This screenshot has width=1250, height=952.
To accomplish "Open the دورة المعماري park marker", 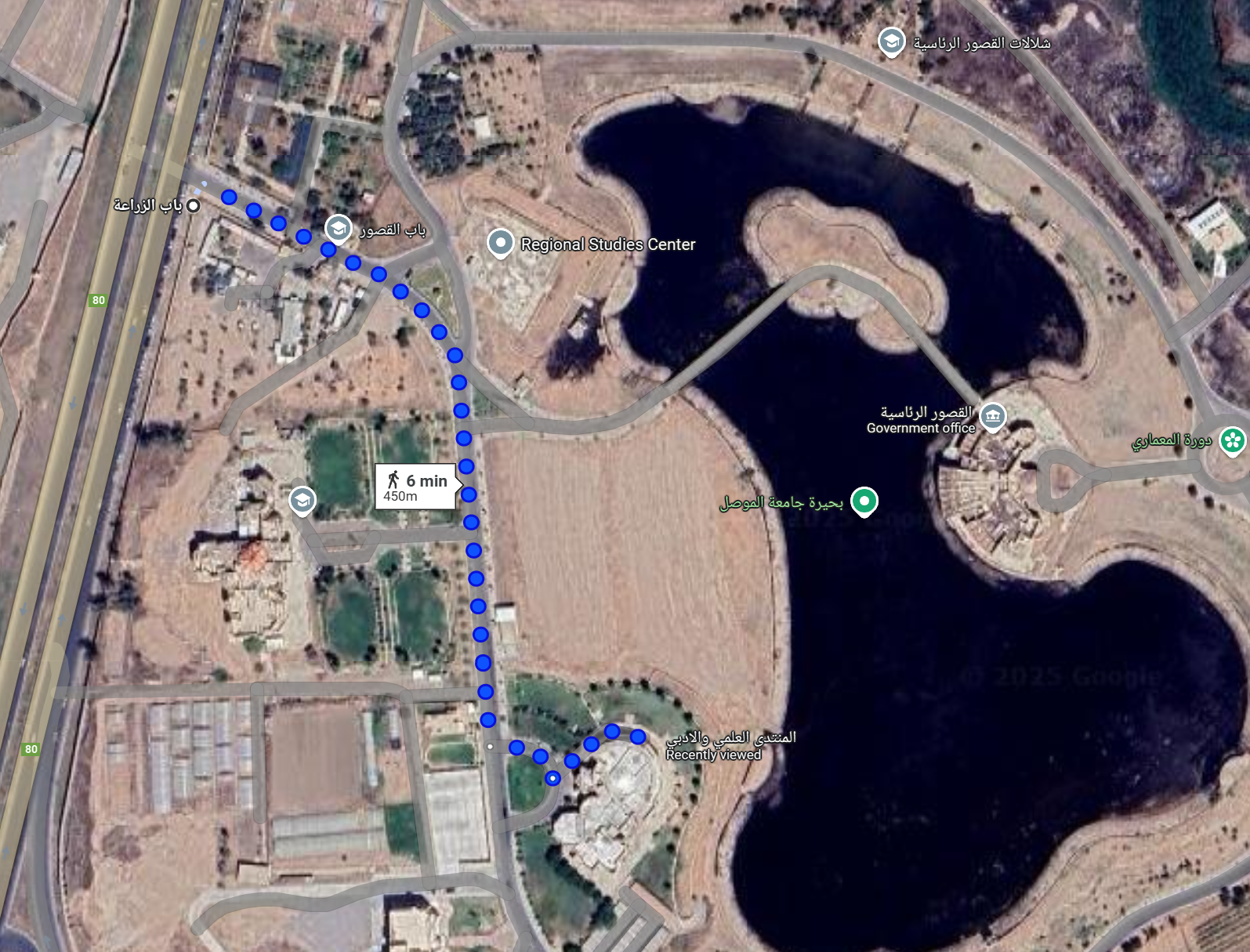I will pyautogui.click(x=1232, y=440).
